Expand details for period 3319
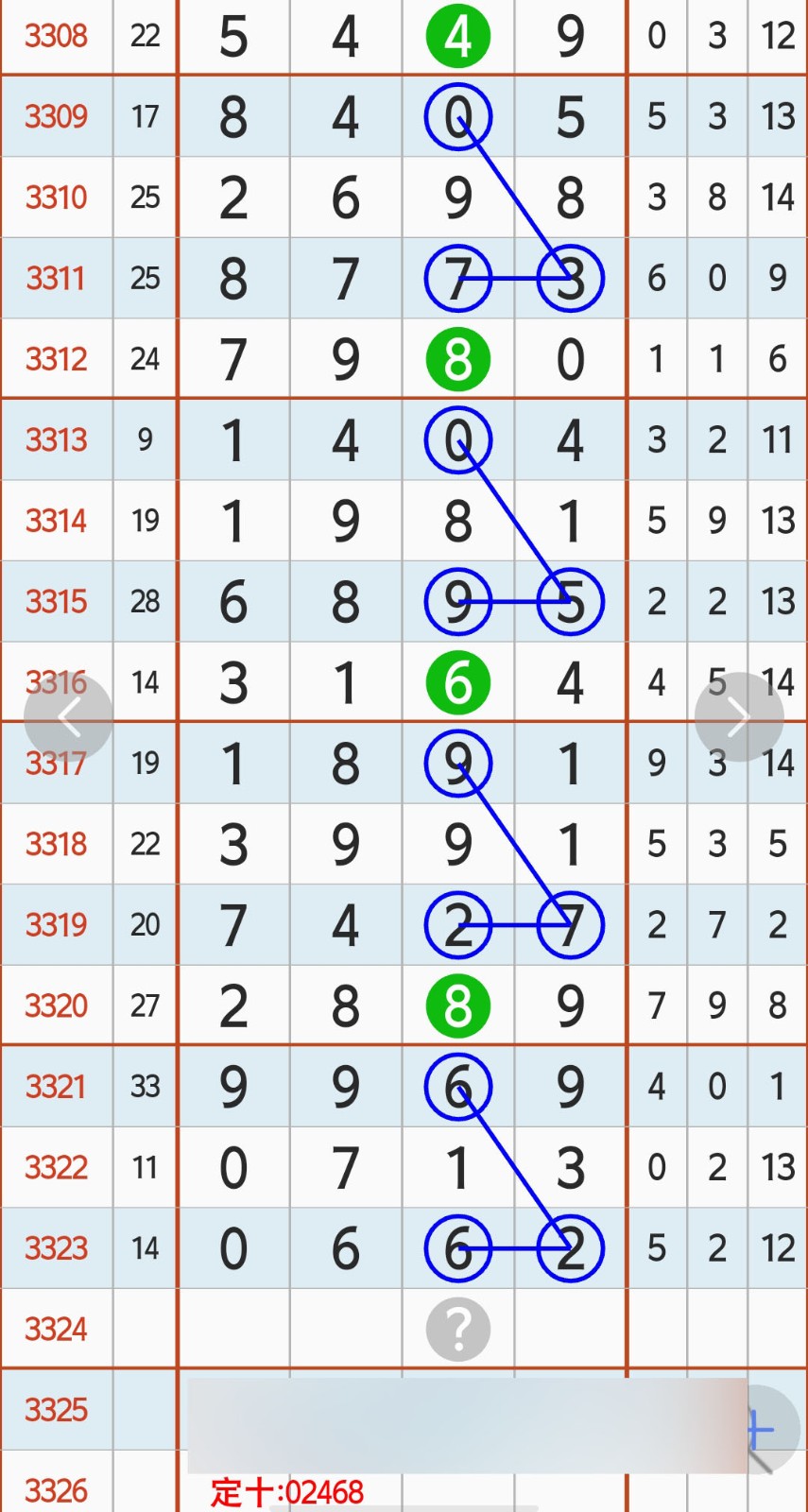Viewport: 808px width, 1512px height. pyautogui.click(x=57, y=925)
